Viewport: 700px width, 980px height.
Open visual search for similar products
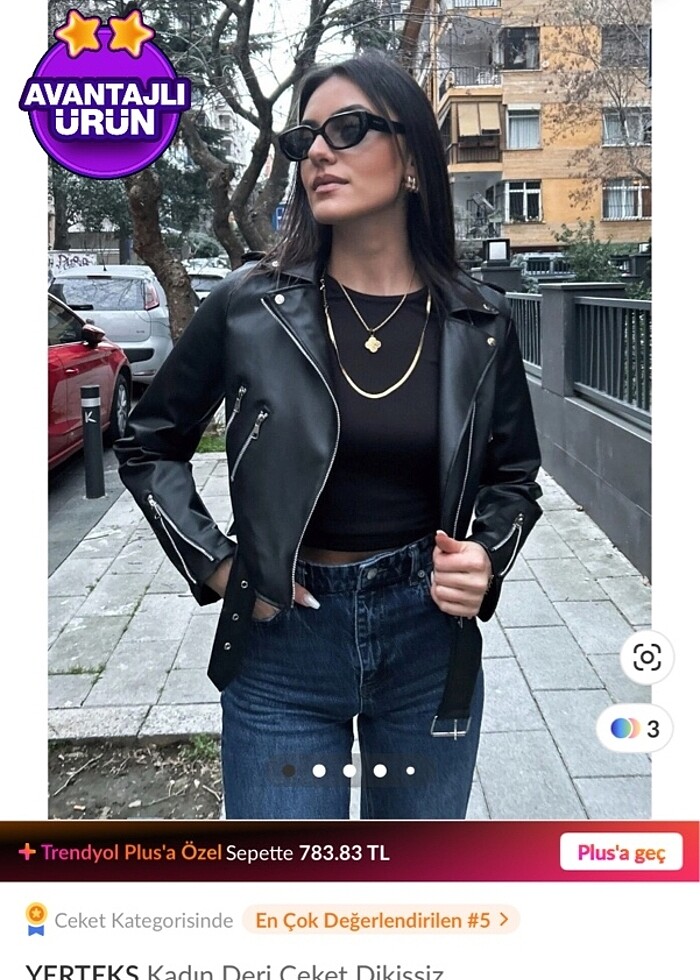647,657
